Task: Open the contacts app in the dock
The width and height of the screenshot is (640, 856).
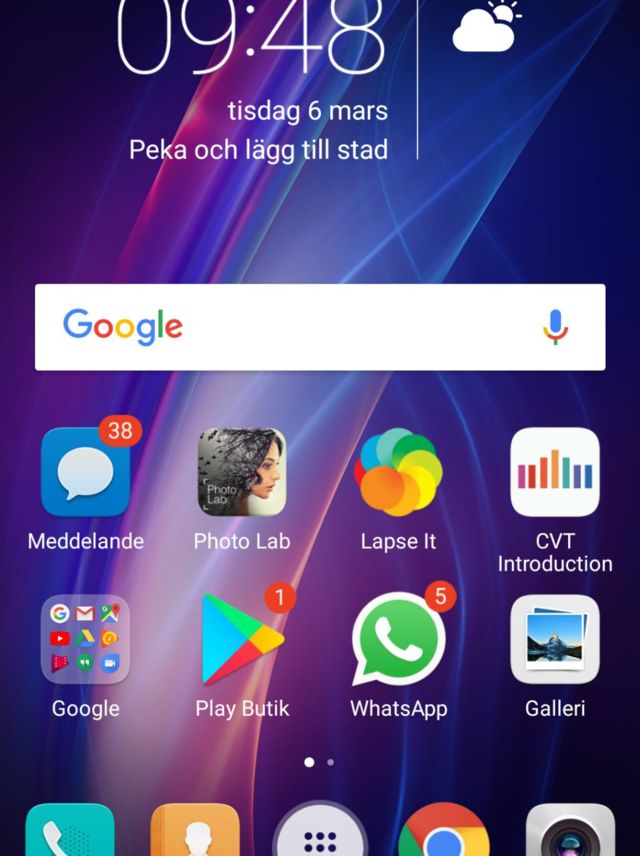Action: (195, 832)
